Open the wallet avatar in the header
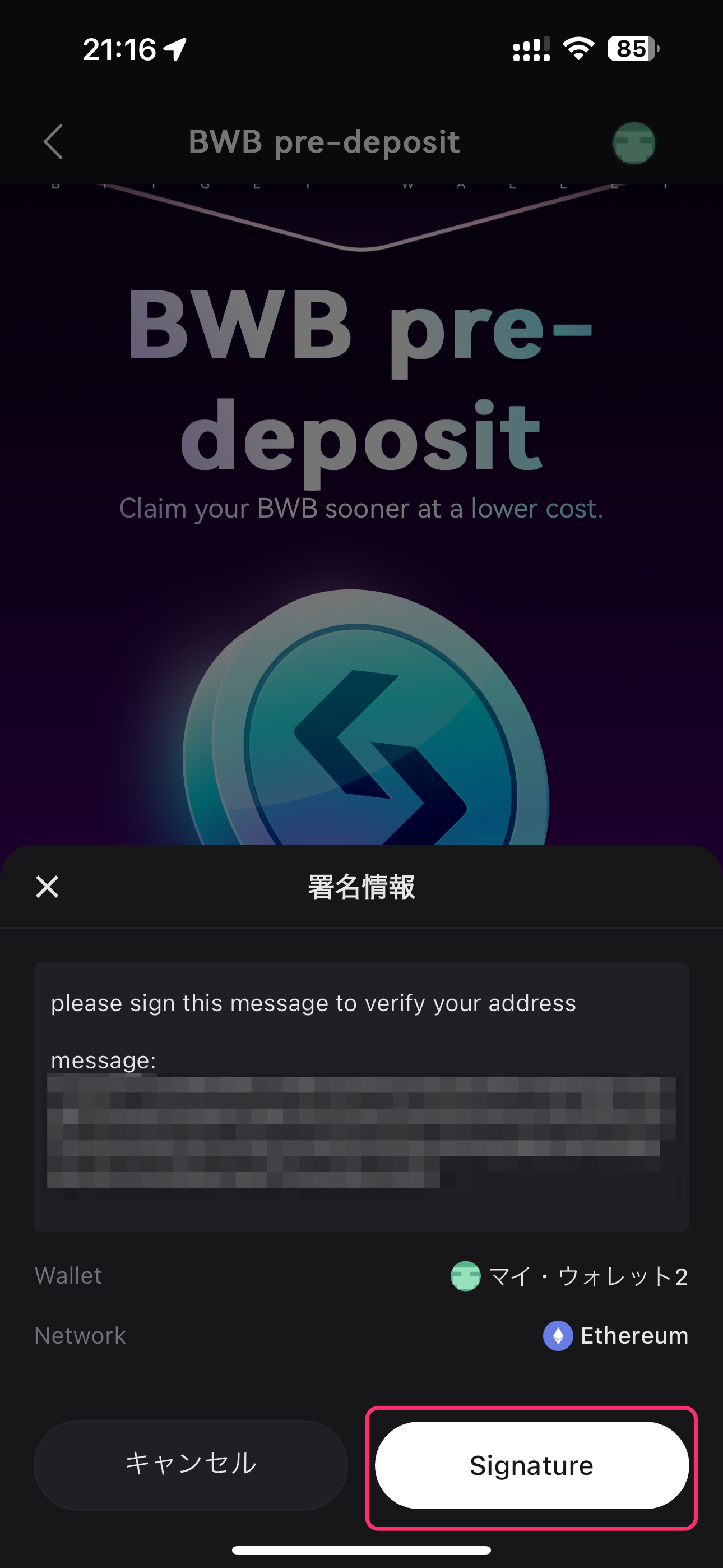This screenshot has height=1568, width=723. pos(633,143)
